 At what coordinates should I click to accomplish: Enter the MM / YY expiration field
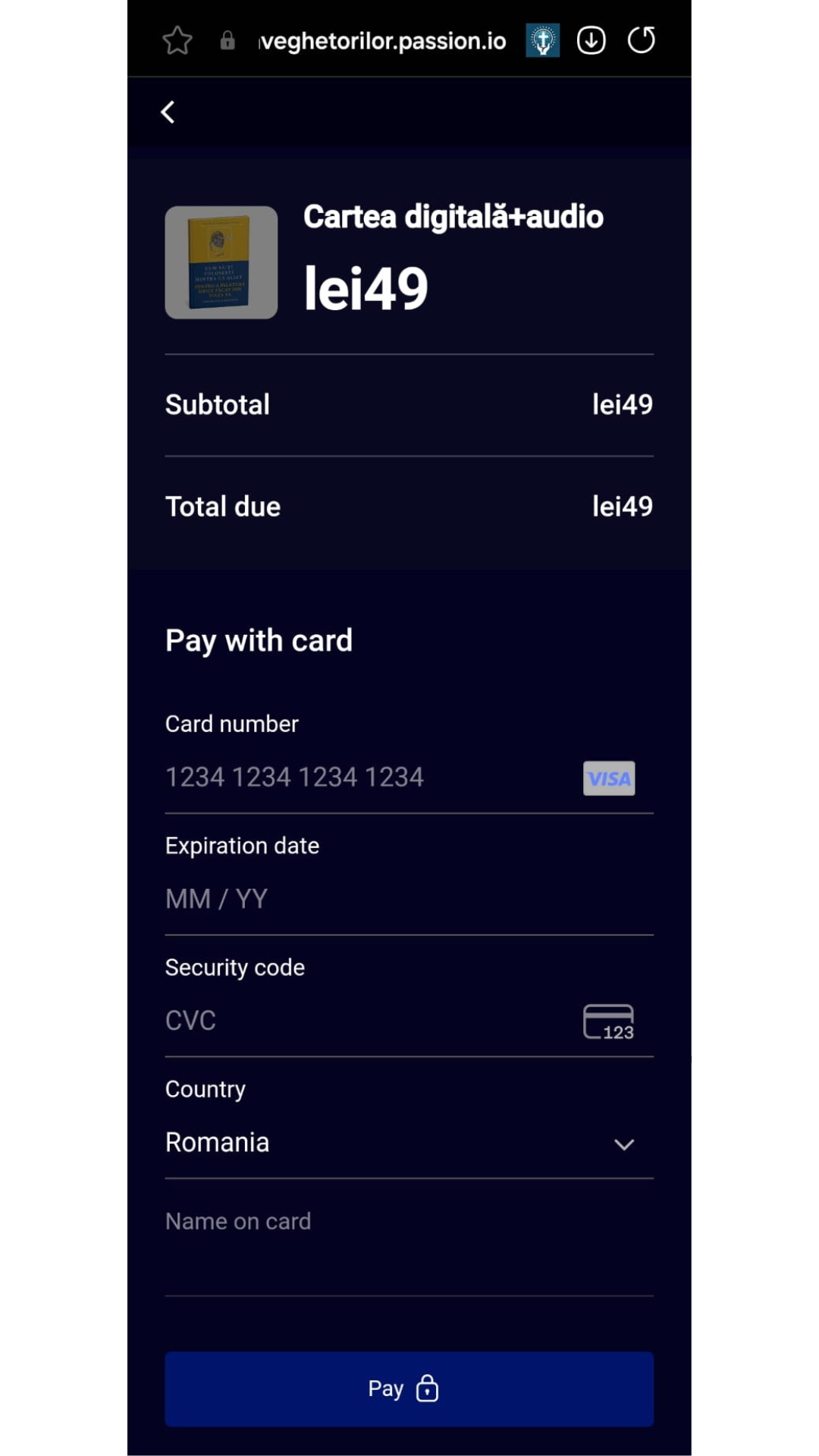409,899
